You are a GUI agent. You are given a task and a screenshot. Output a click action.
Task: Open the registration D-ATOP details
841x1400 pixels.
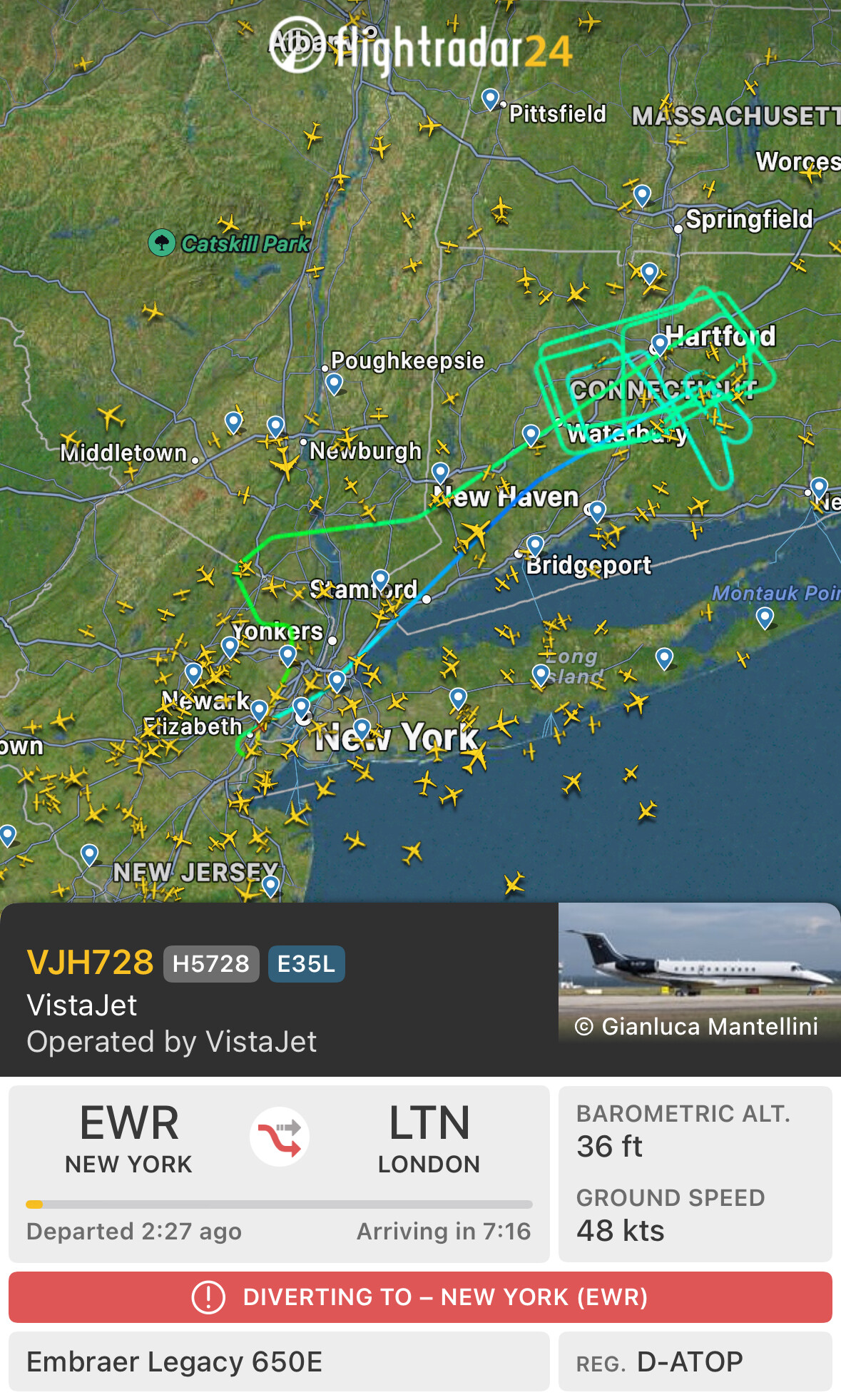pos(695,1361)
